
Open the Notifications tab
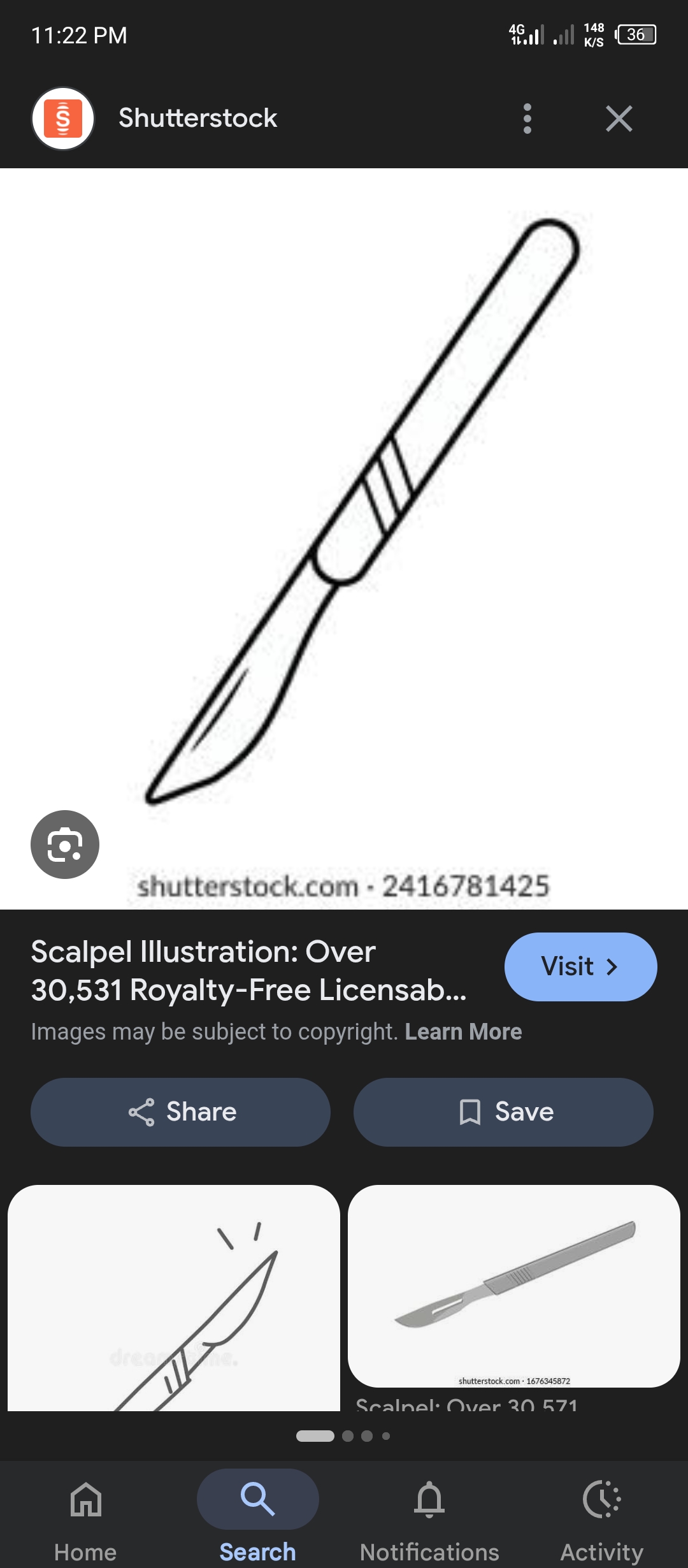click(429, 1516)
